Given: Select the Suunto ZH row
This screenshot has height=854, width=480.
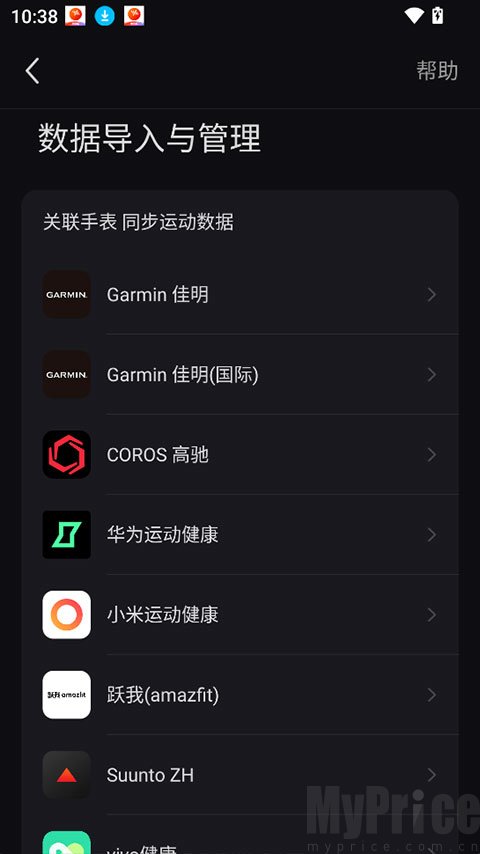Looking at the screenshot, I should pyautogui.click(x=240, y=775).
